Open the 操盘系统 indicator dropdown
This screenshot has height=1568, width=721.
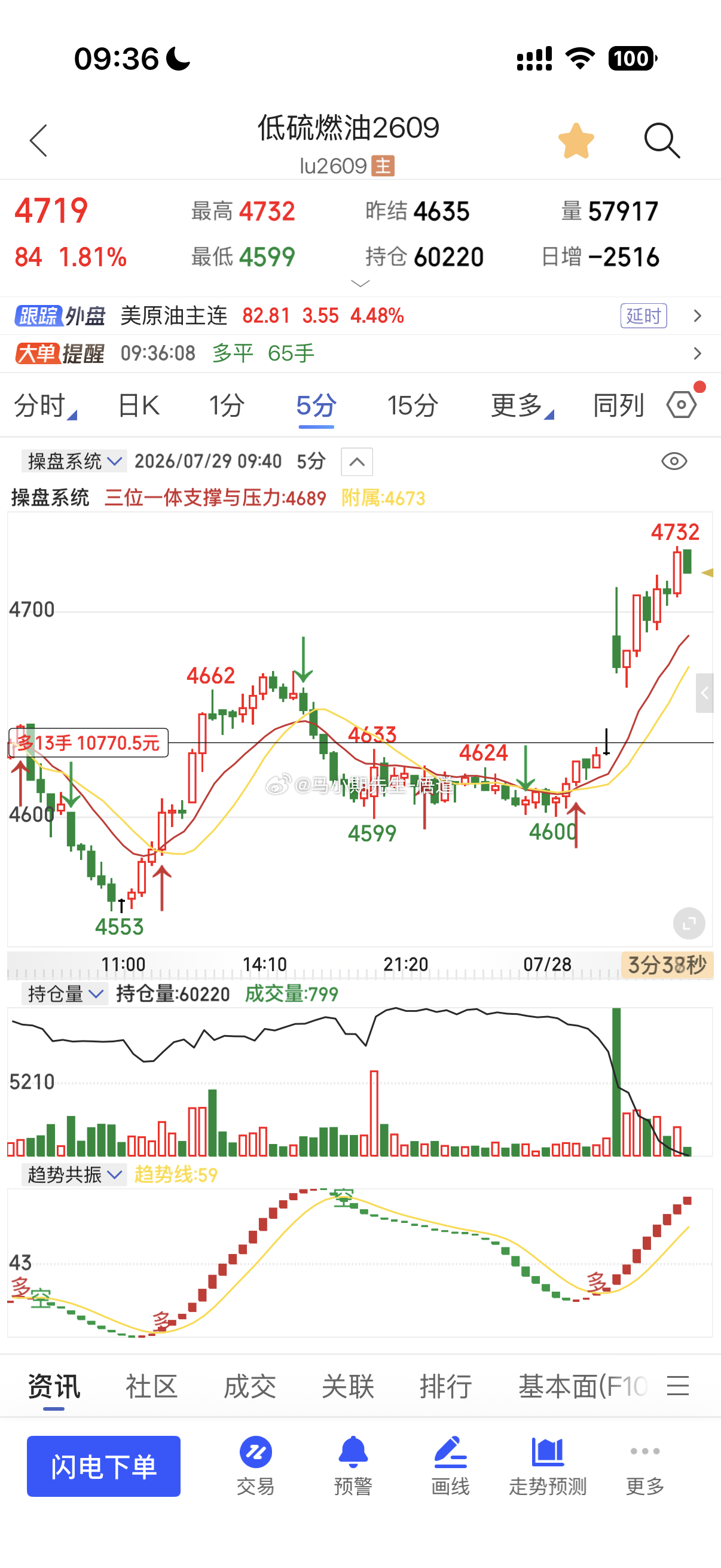(x=74, y=462)
